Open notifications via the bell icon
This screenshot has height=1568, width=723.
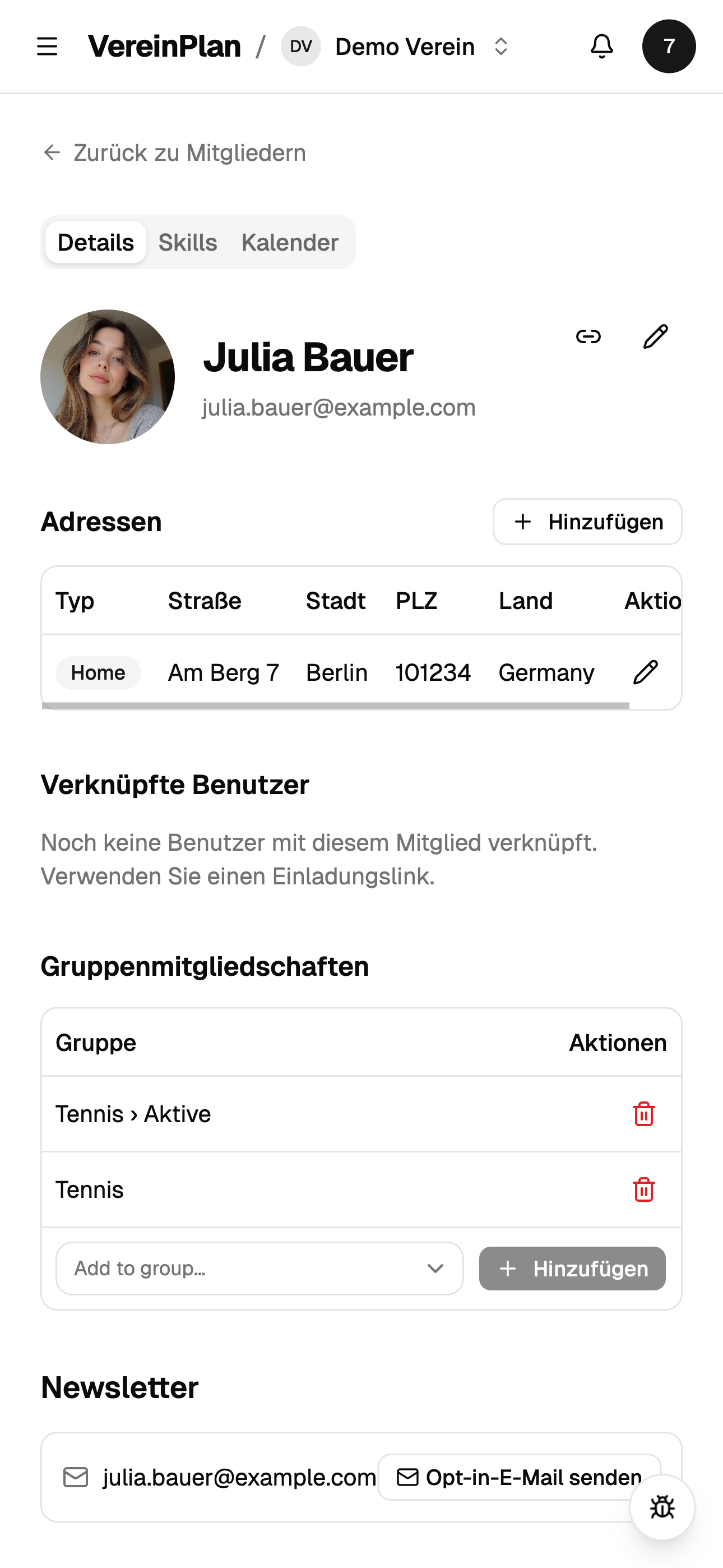[x=601, y=46]
